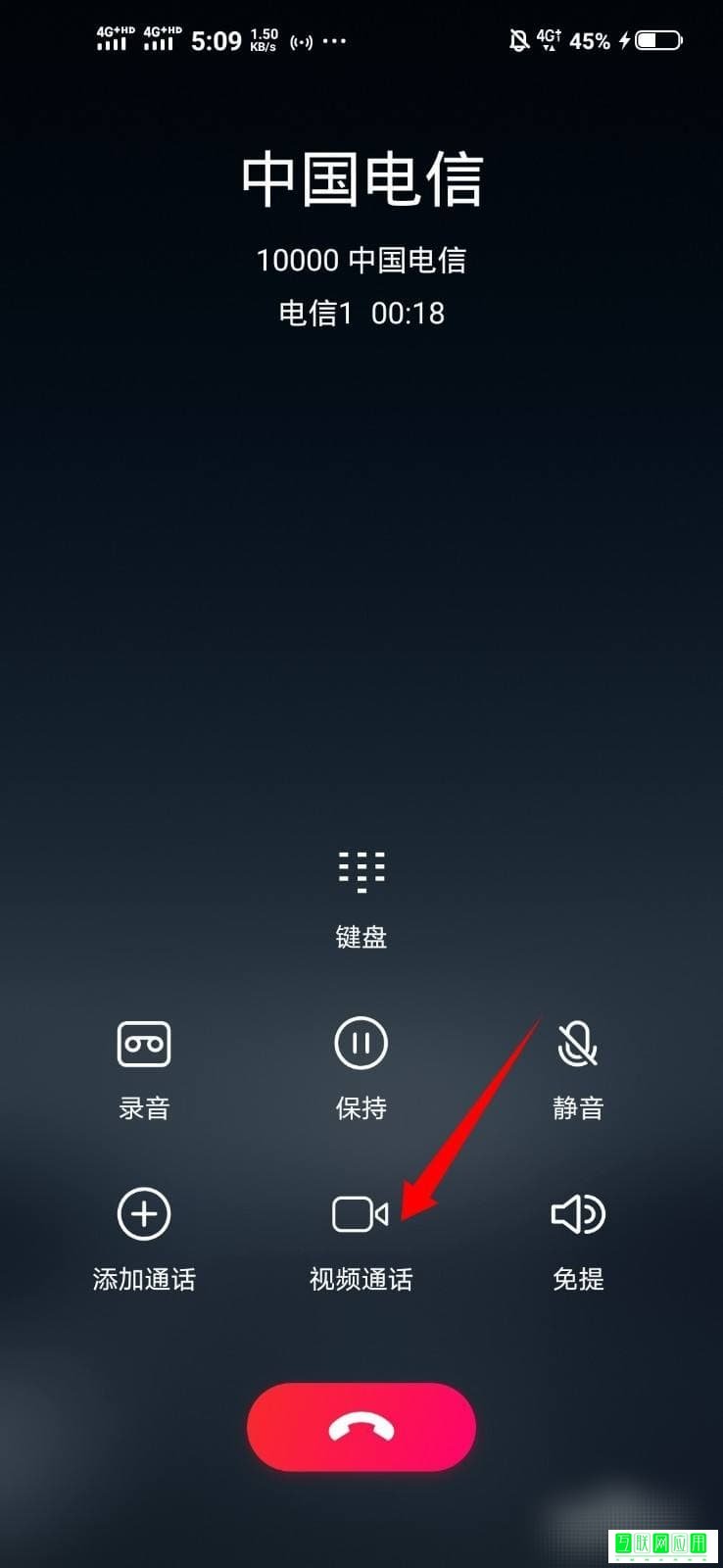Hang up the call with the red button

coord(361,1427)
